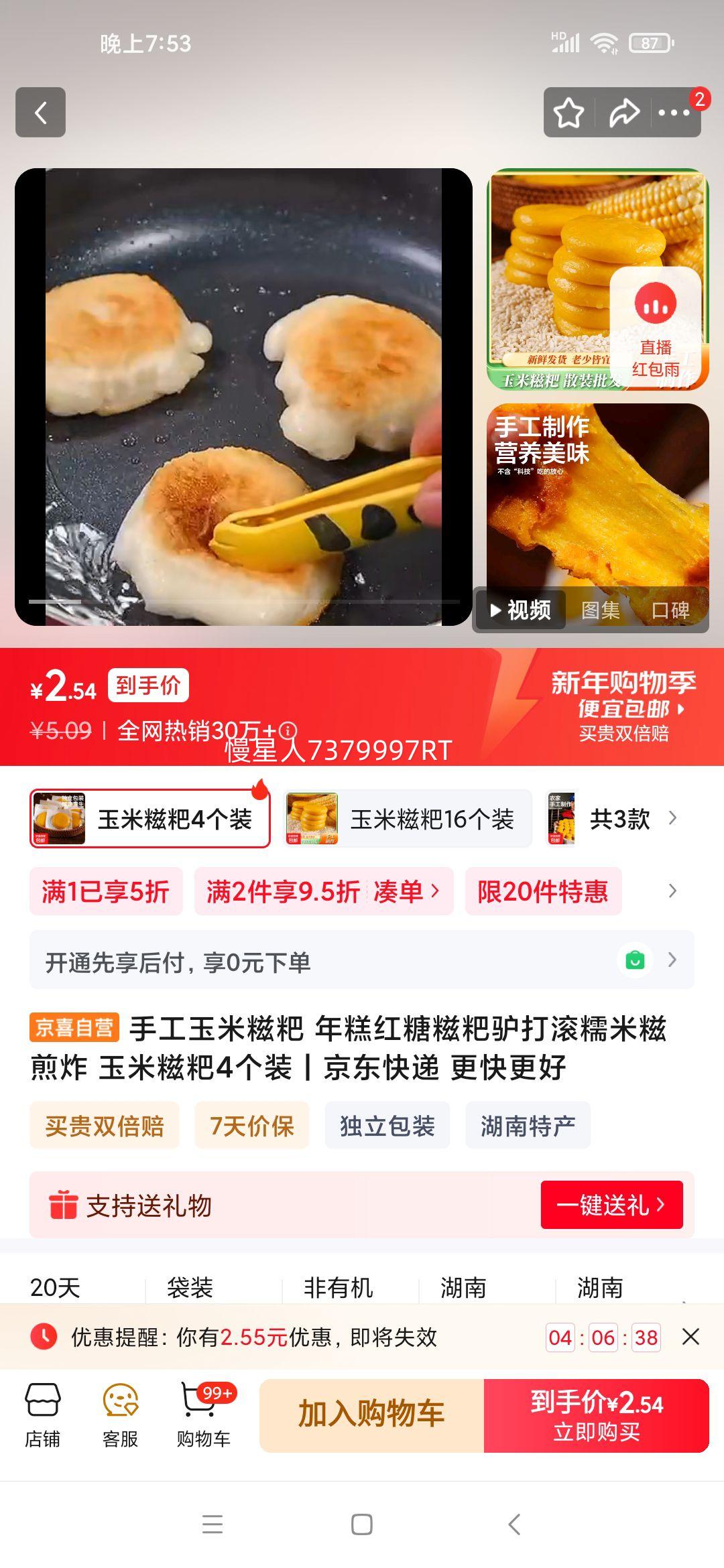
Task: Click the video progress bar
Action: click(241, 601)
